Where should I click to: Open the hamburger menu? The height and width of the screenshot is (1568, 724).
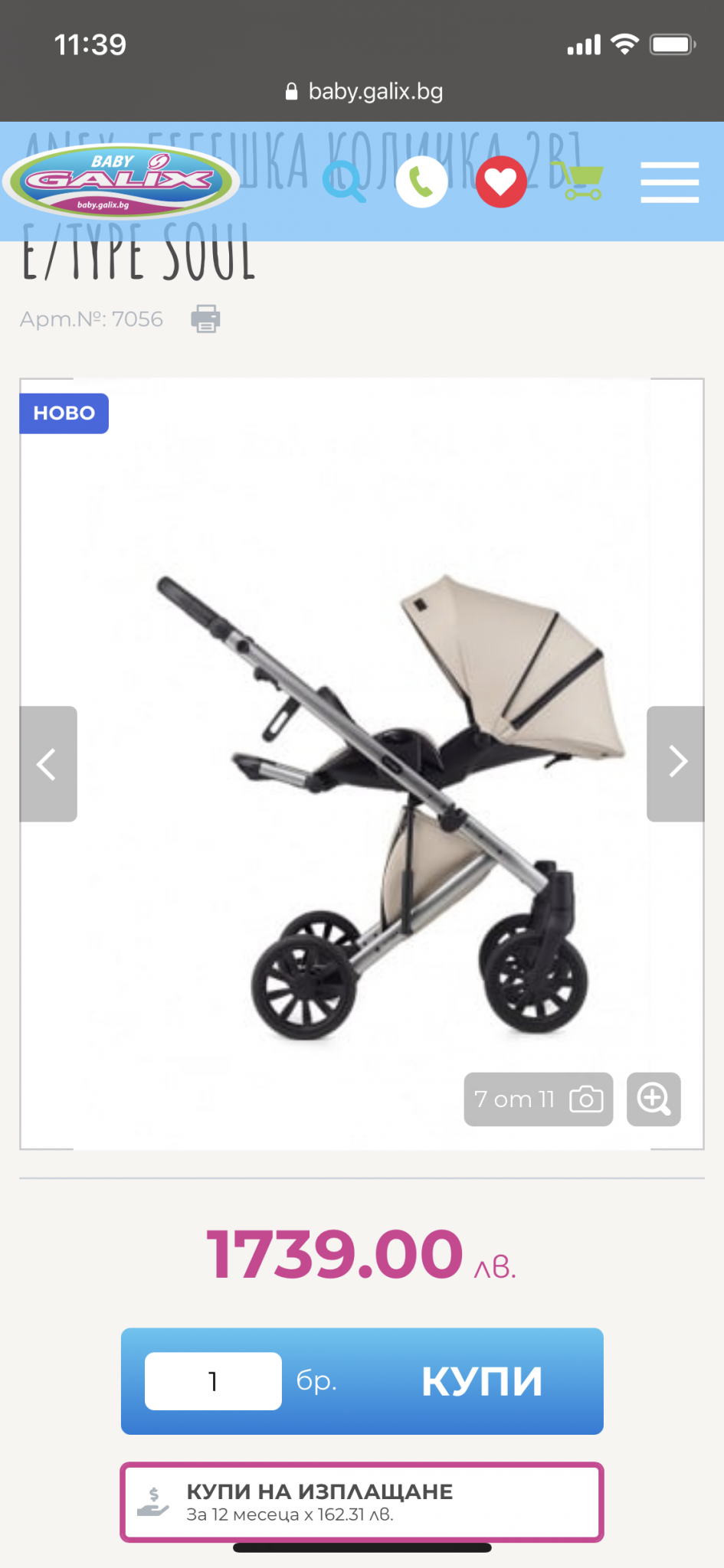click(x=670, y=182)
